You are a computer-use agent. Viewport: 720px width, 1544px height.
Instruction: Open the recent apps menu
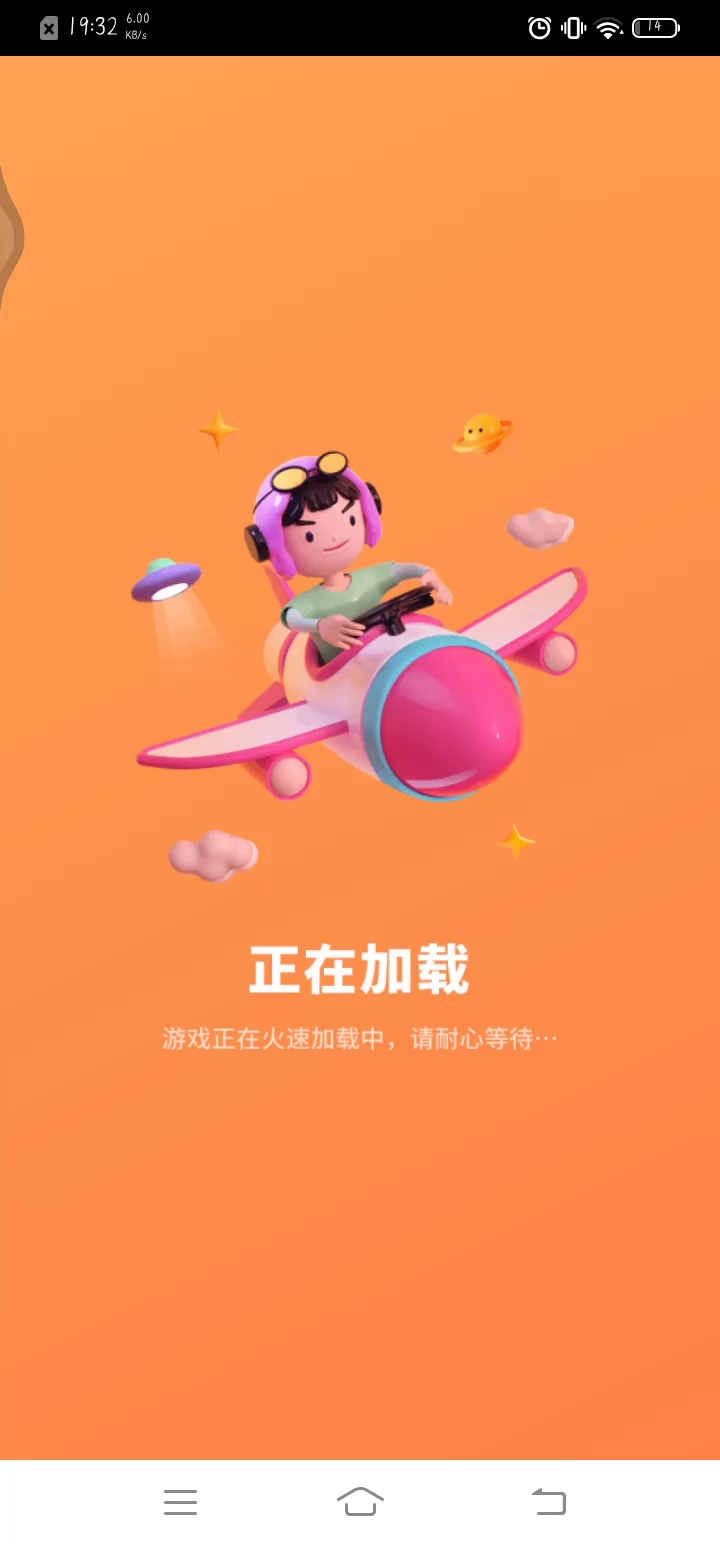(x=180, y=1501)
